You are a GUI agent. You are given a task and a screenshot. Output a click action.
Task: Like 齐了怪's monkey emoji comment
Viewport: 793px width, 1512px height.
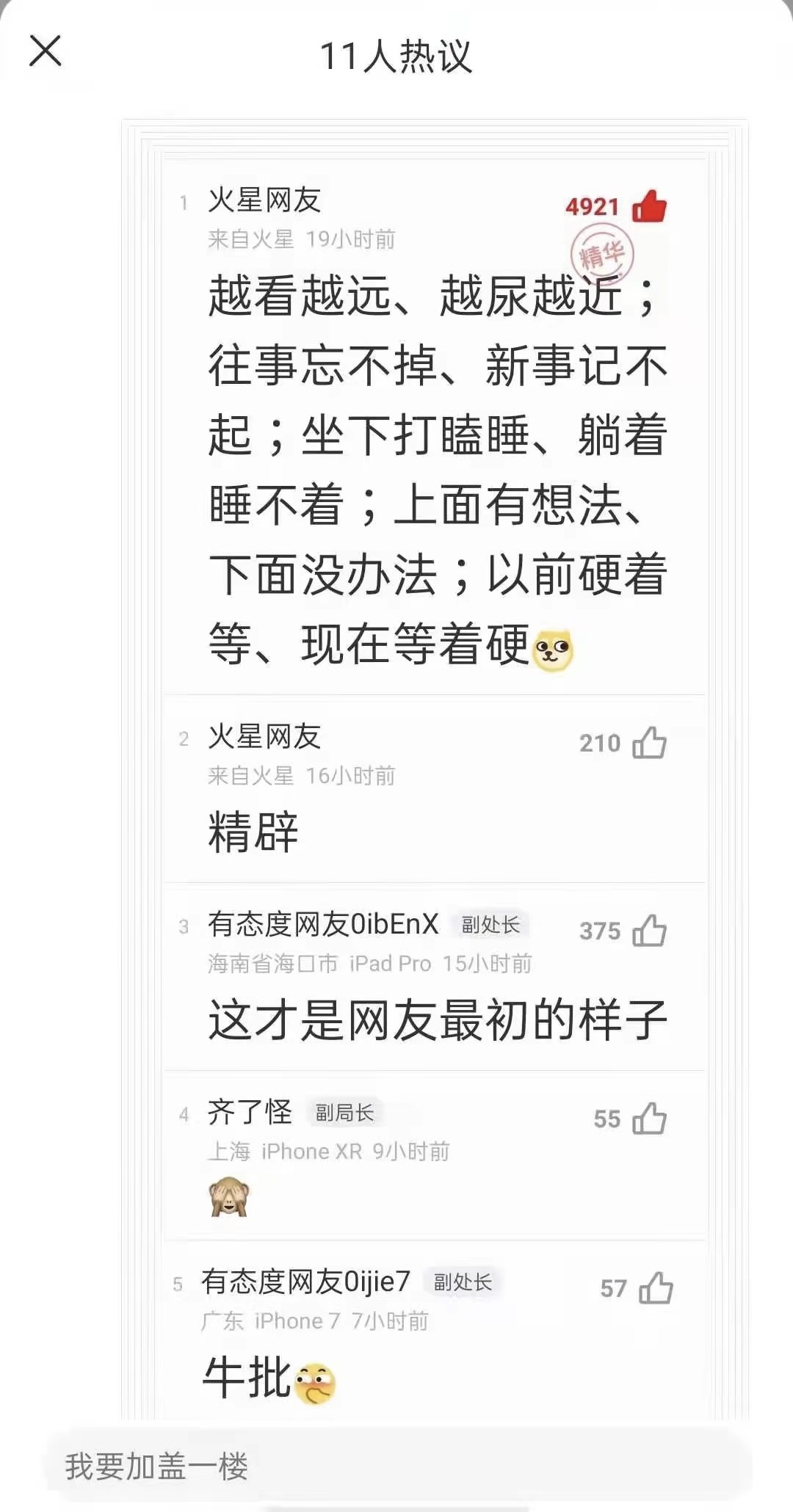(649, 1119)
